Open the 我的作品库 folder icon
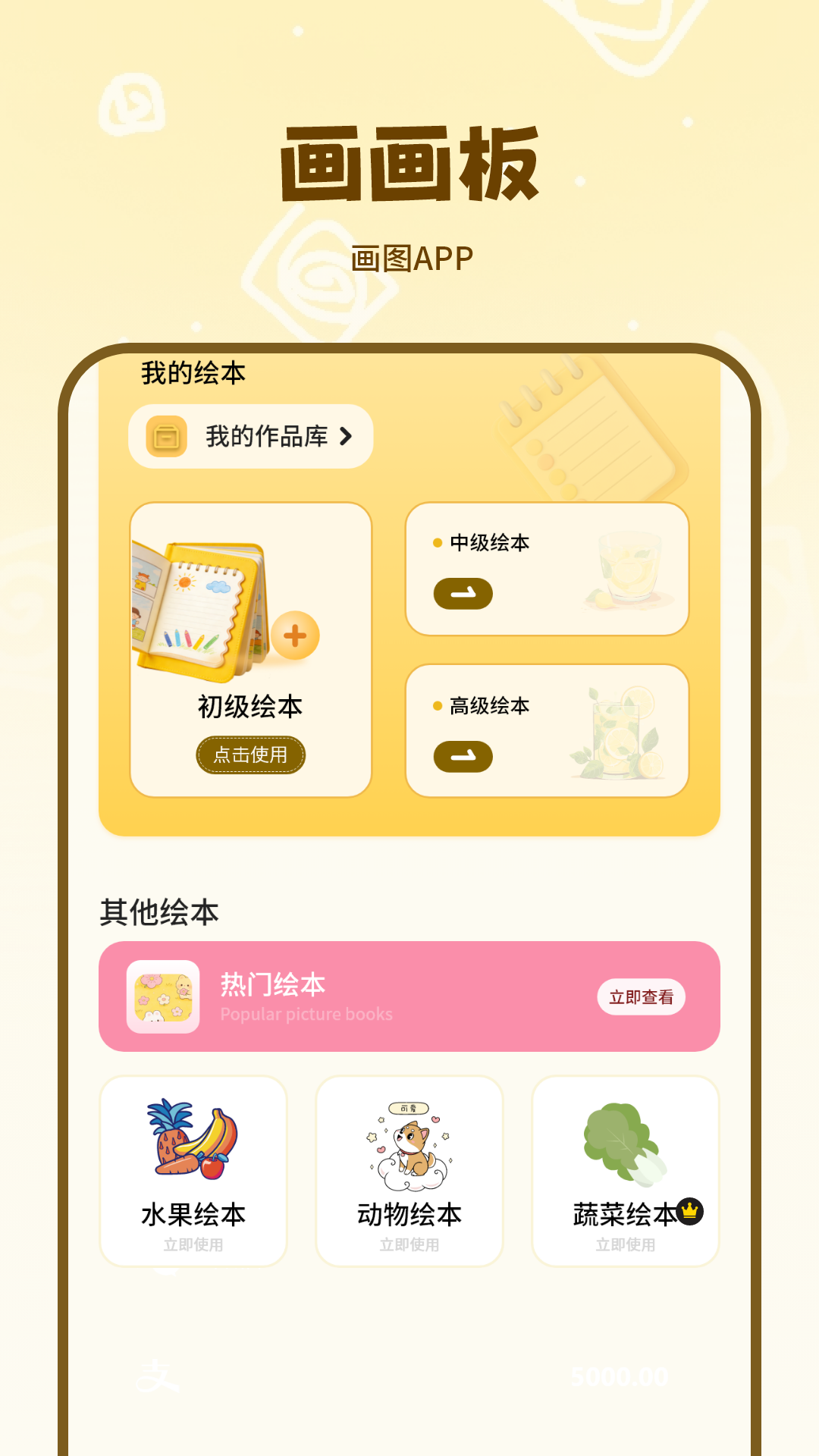 165,436
